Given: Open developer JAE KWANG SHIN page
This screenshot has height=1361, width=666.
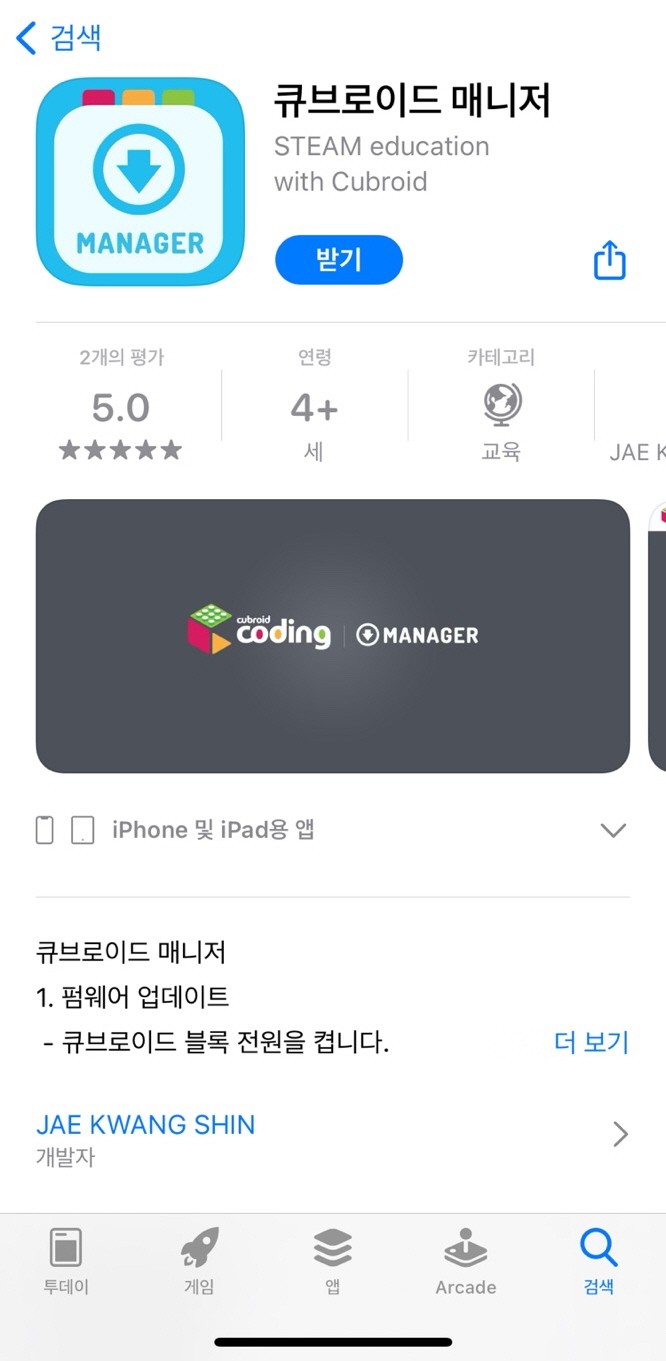Looking at the screenshot, I should point(332,1135).
